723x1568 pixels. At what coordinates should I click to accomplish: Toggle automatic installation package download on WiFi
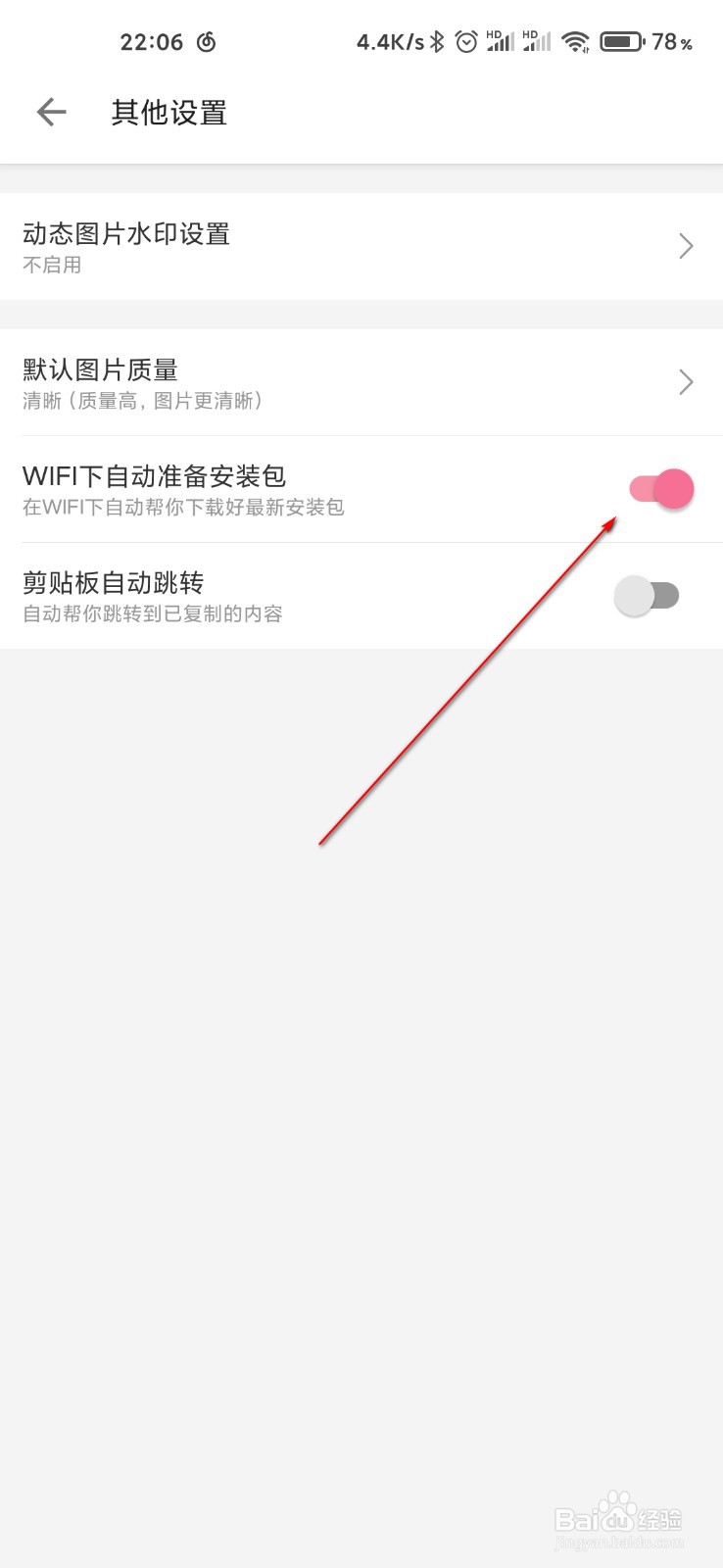click(x=659, y=489)
